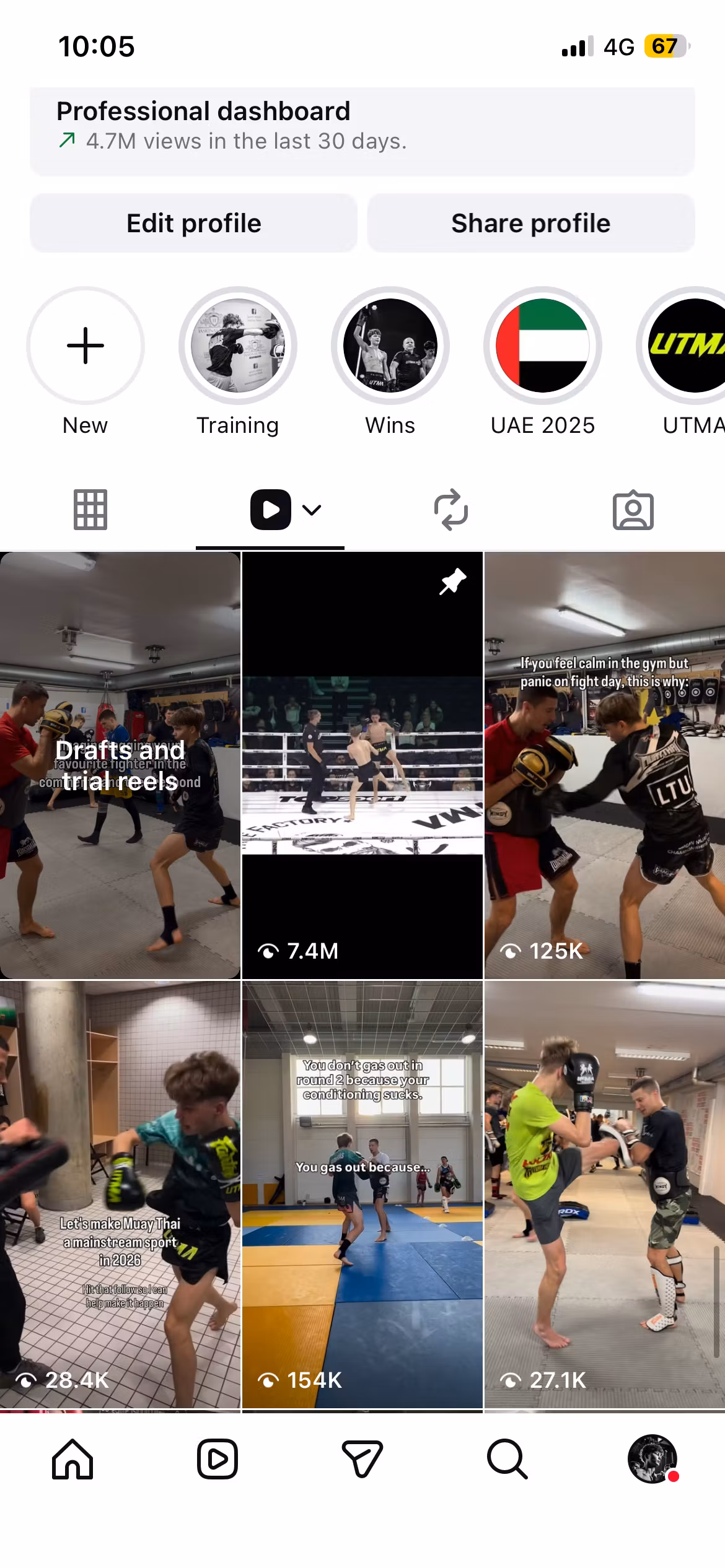This screenshot has width=725, height=1568.
Task: Switch to the posts grid tab
Action: click(90, 510)
